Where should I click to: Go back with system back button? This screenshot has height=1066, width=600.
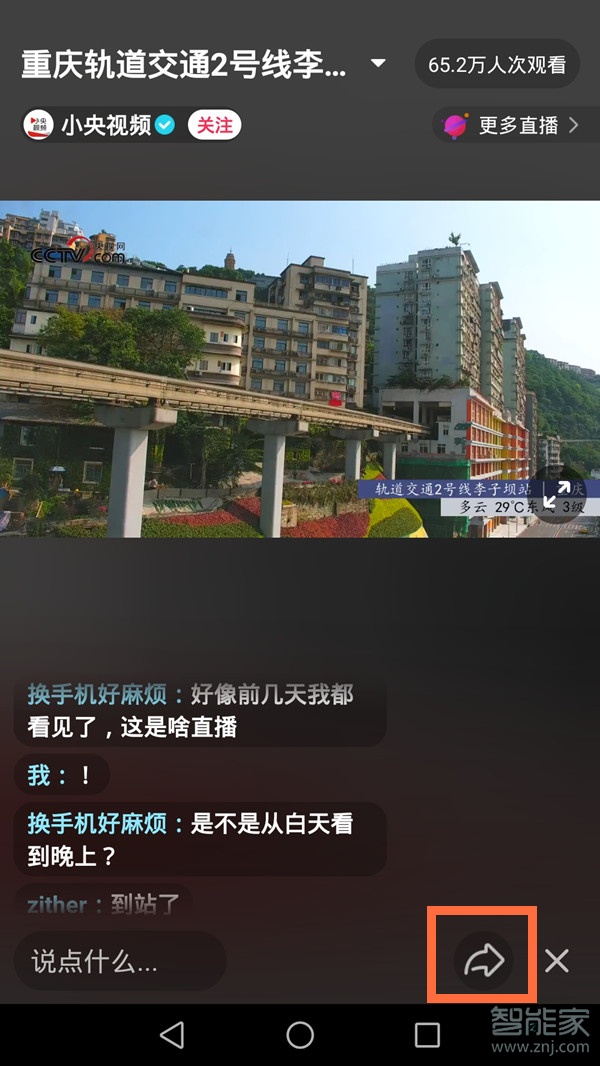pos(172,1035)
